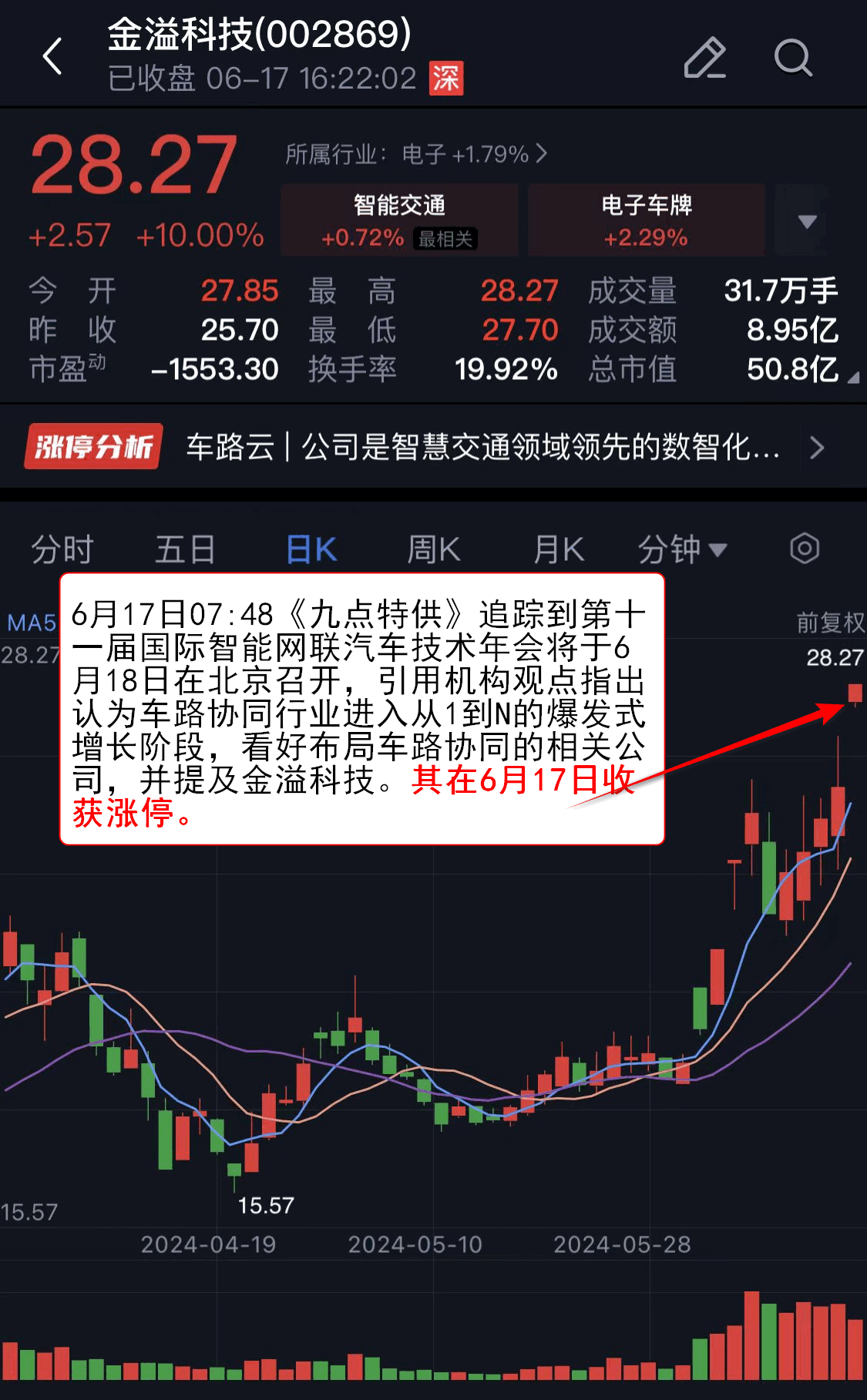Select the 日K chart tab

(311, 550)
